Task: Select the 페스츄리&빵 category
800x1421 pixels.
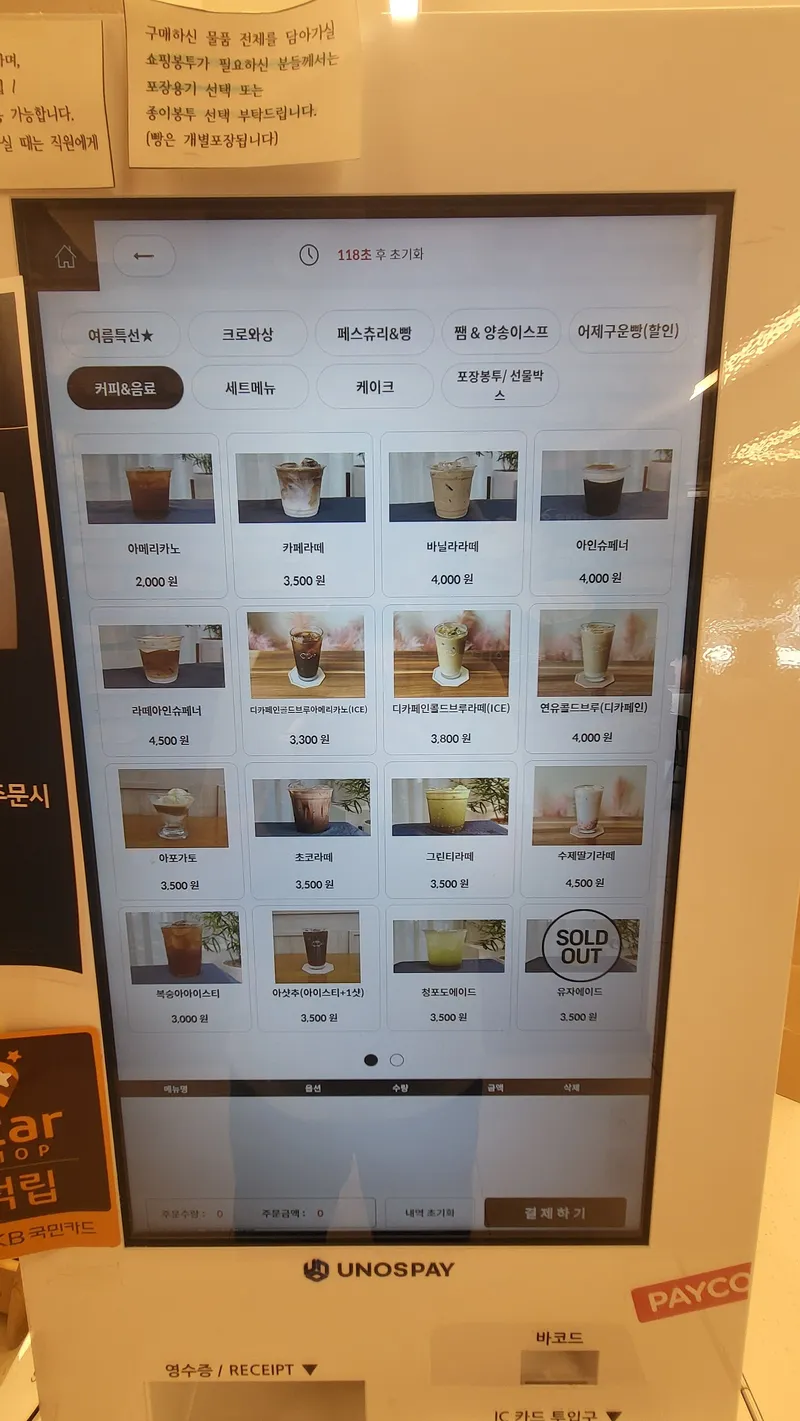Action: click(374, 333)
